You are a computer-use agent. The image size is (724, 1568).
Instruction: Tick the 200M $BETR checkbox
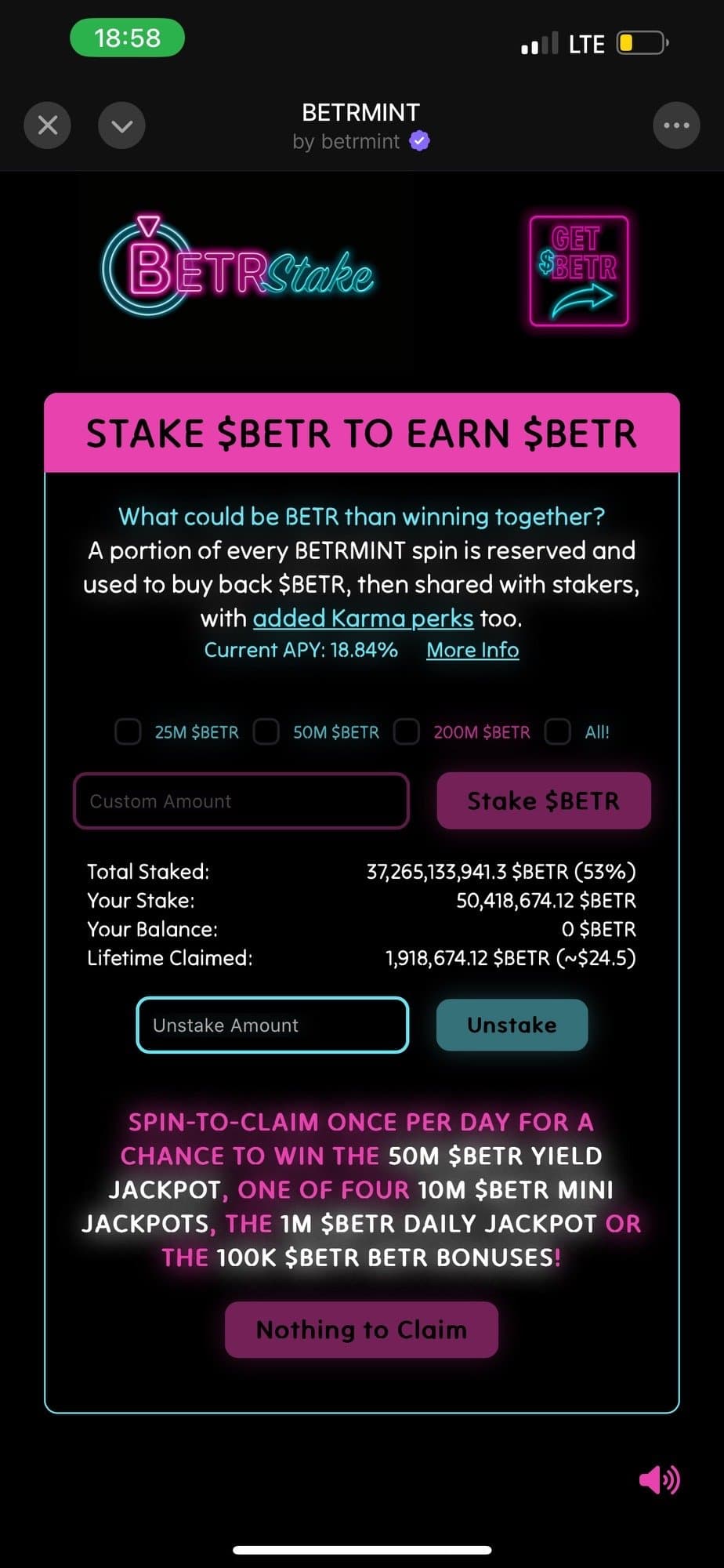(406, 731)
